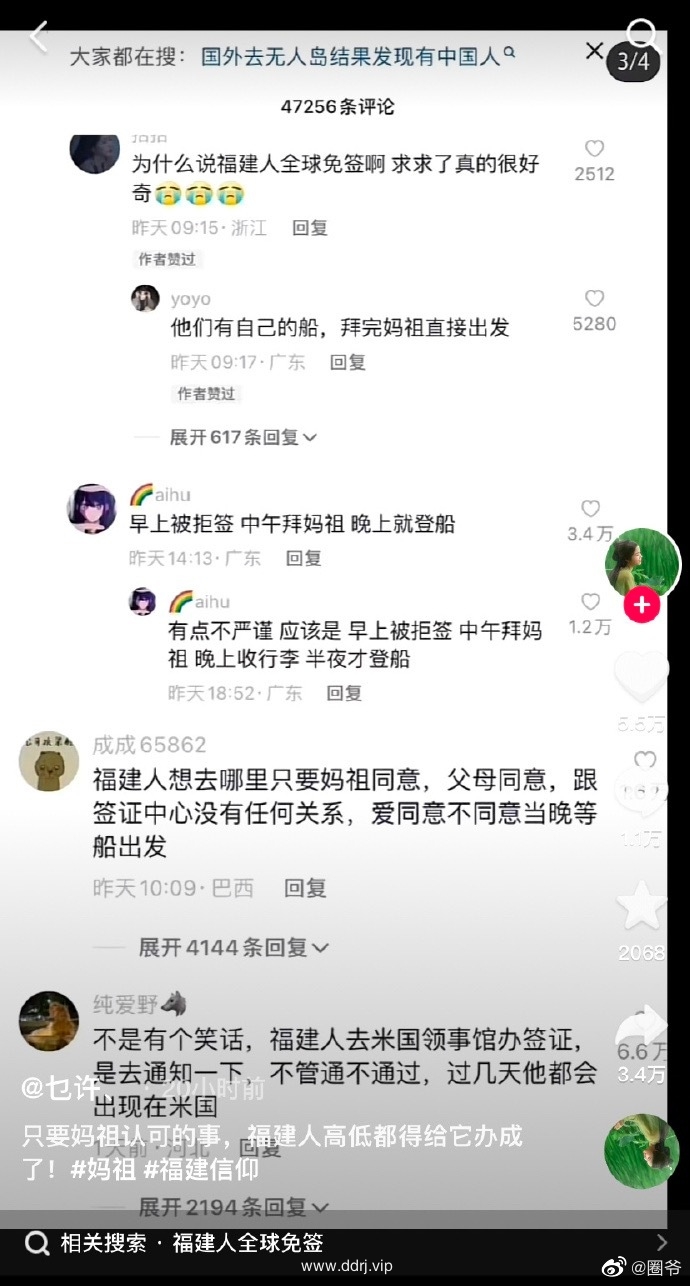Like aihu's comment 早上被拒签 中午拜妈祖 晚上就登船
This screenshot has width=690, height=1286.
click(x=591, y=509)
